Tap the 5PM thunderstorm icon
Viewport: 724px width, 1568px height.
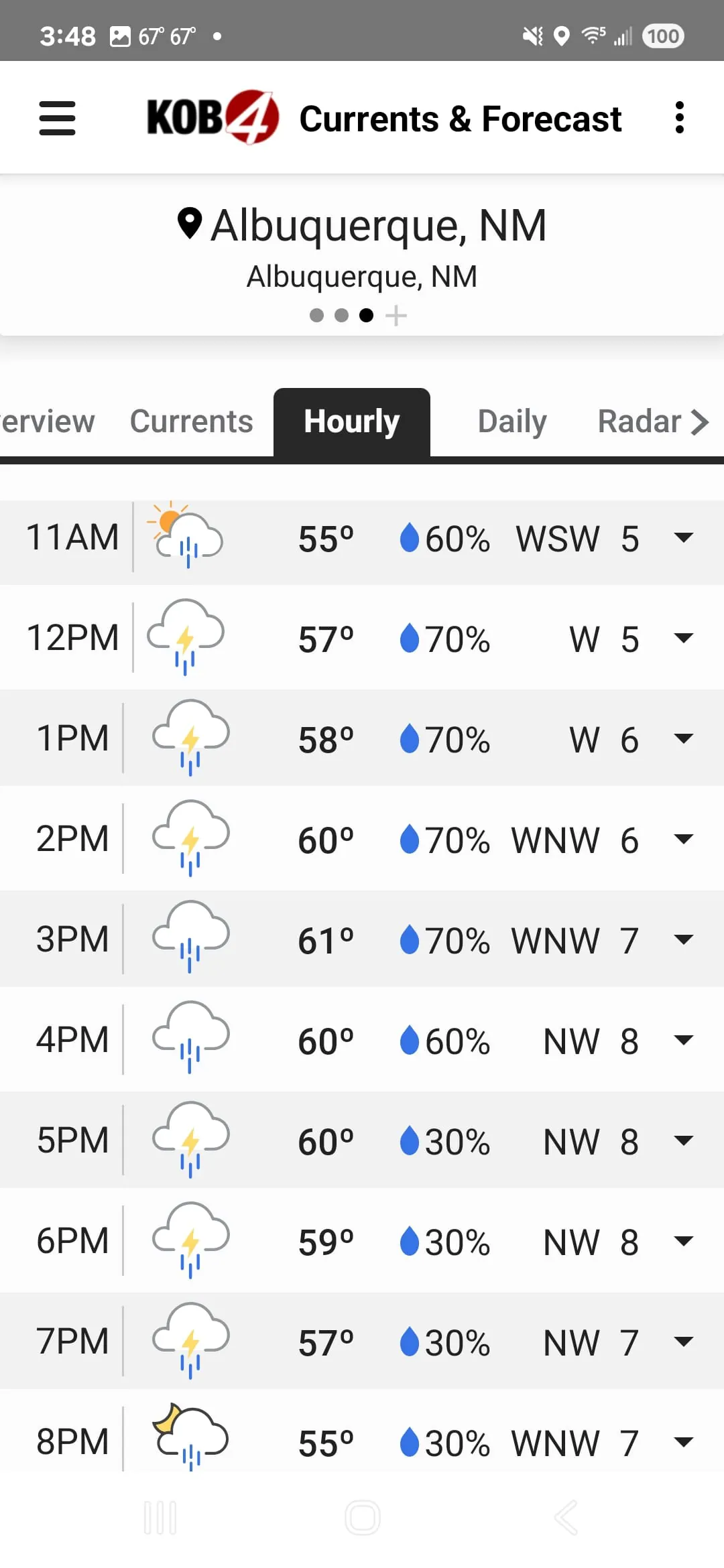[190, 1140]
